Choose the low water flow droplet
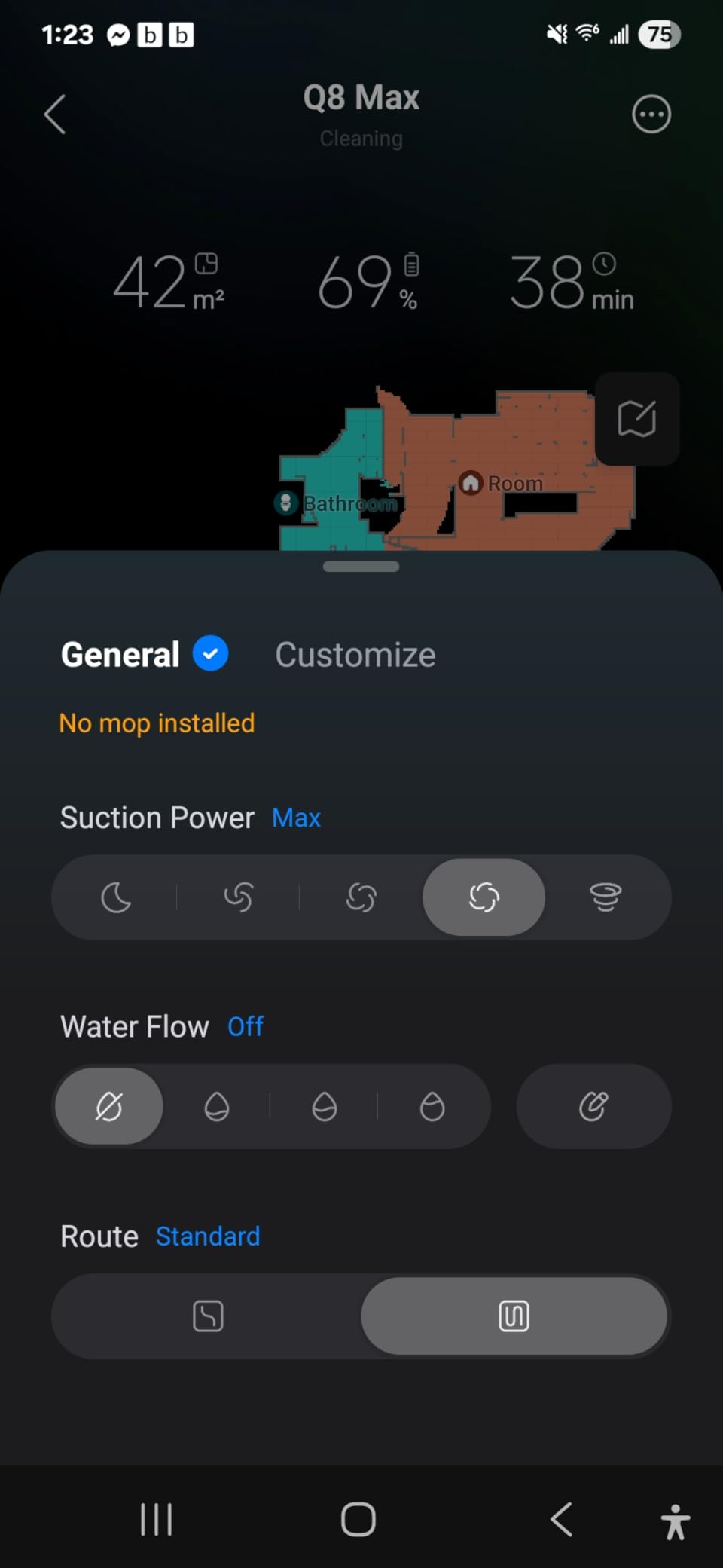 pyautogui.click(x=217, y=1106)
